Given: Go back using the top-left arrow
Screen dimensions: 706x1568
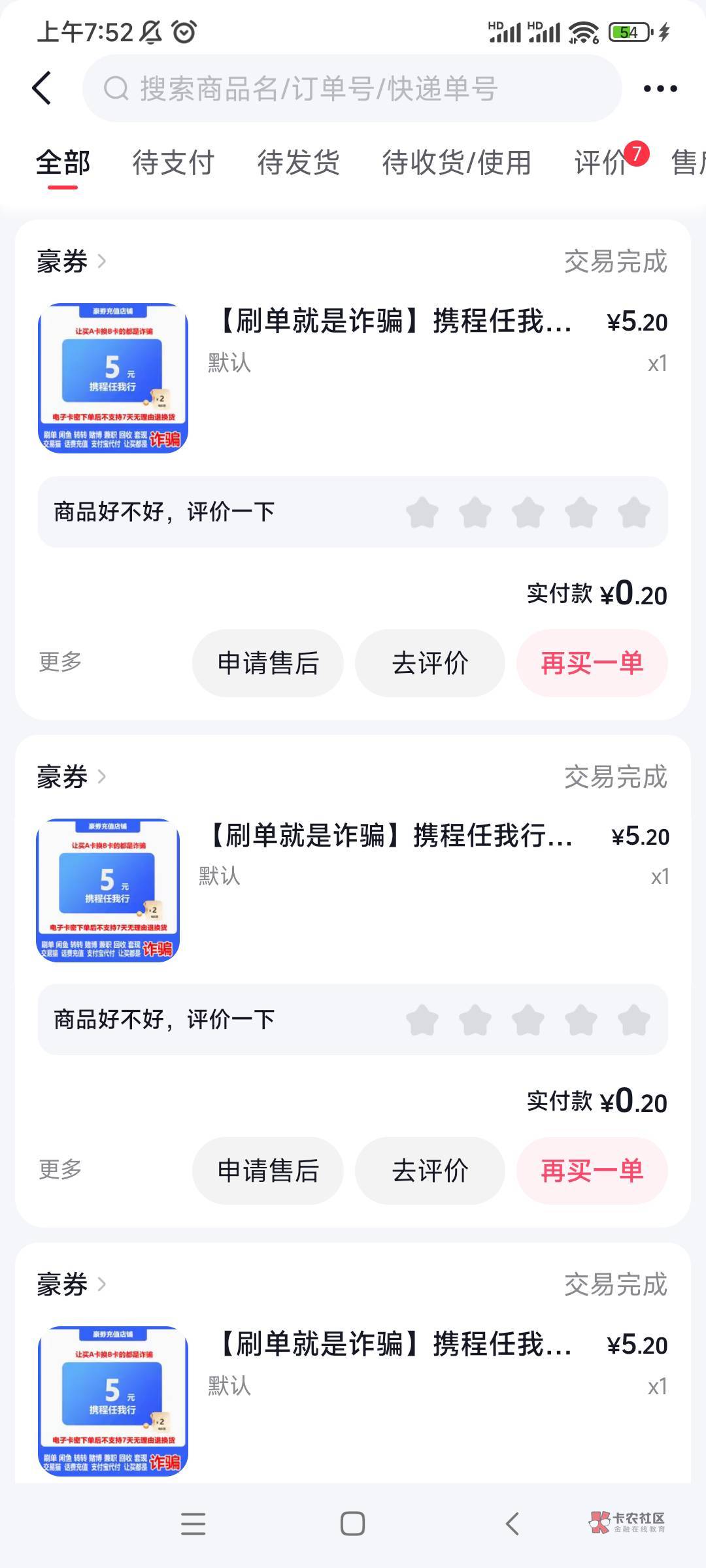Looking at the screenshot, I should (42, 88).
